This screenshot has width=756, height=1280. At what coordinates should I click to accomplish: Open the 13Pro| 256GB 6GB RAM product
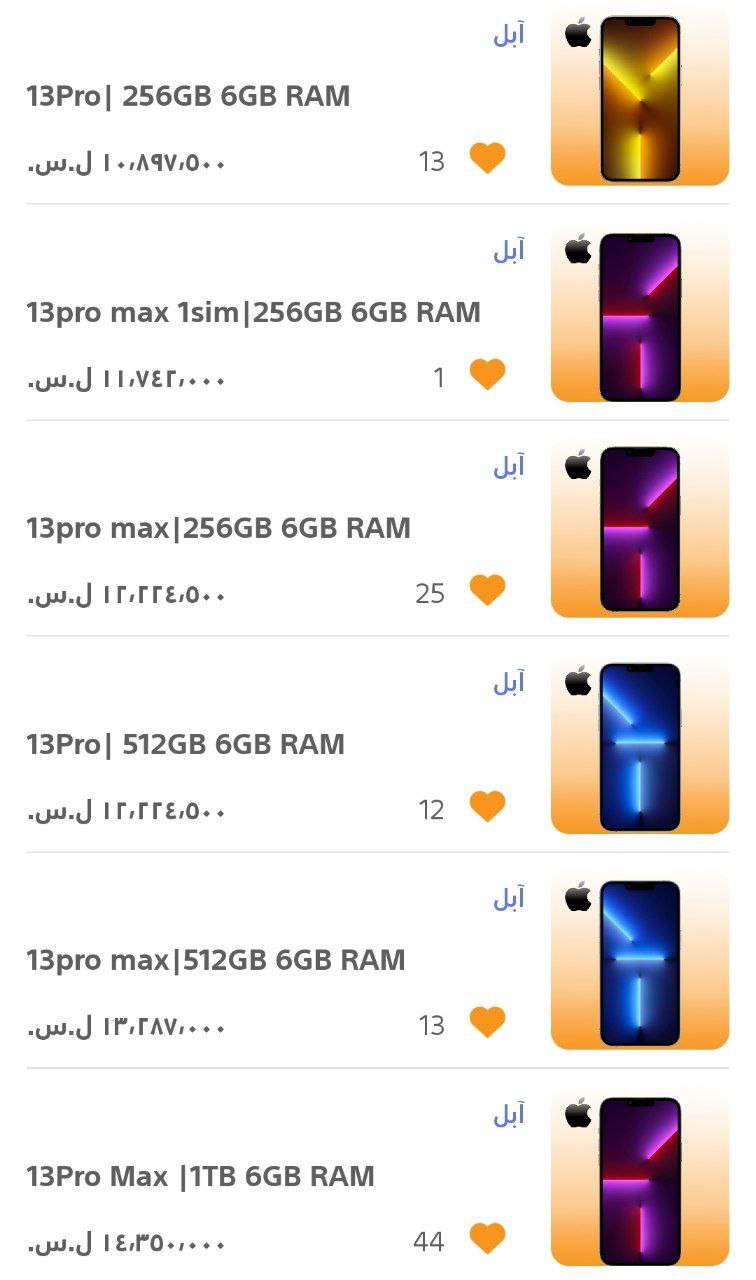tap(188, 97)
